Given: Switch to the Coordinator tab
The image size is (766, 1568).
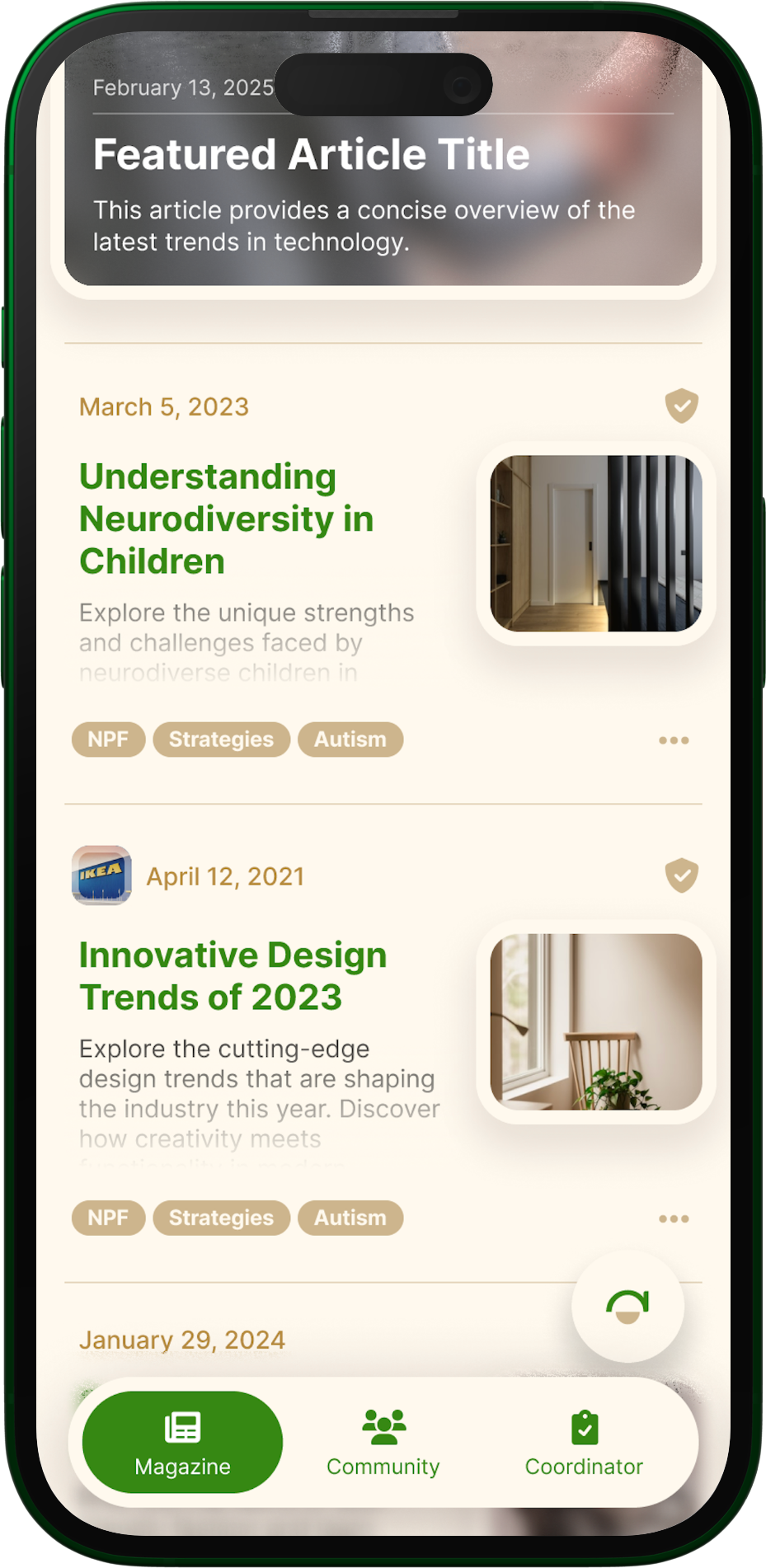Looking at the screenshot, I should pyautogui.click(x=584, y=1443).
